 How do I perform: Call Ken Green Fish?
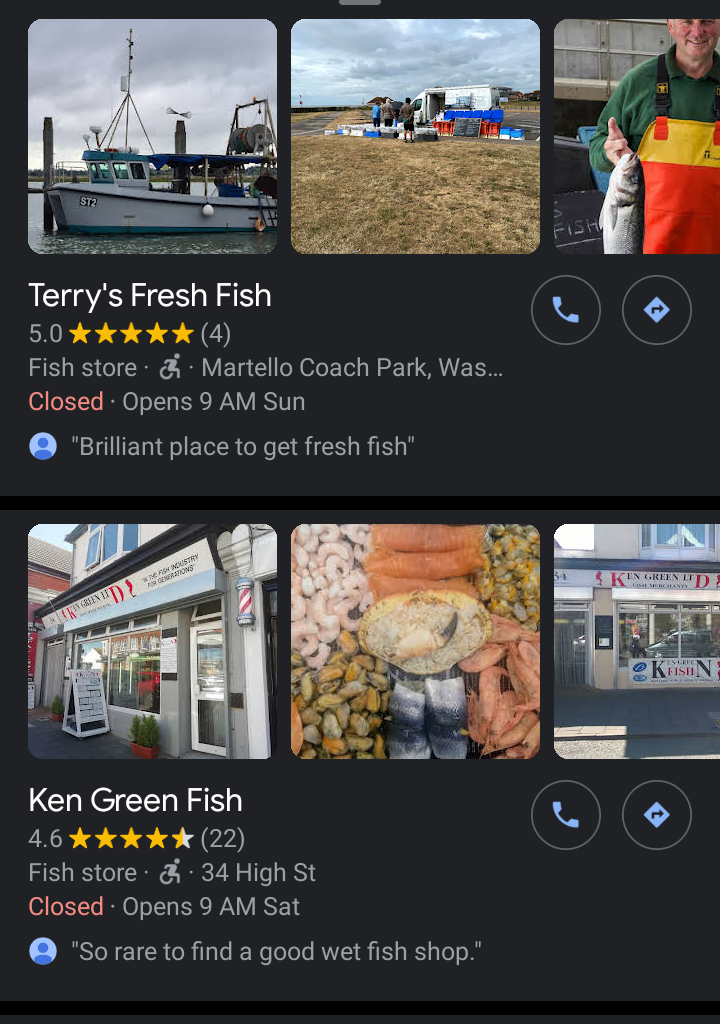pyautogui.click(x=565, y=815)
